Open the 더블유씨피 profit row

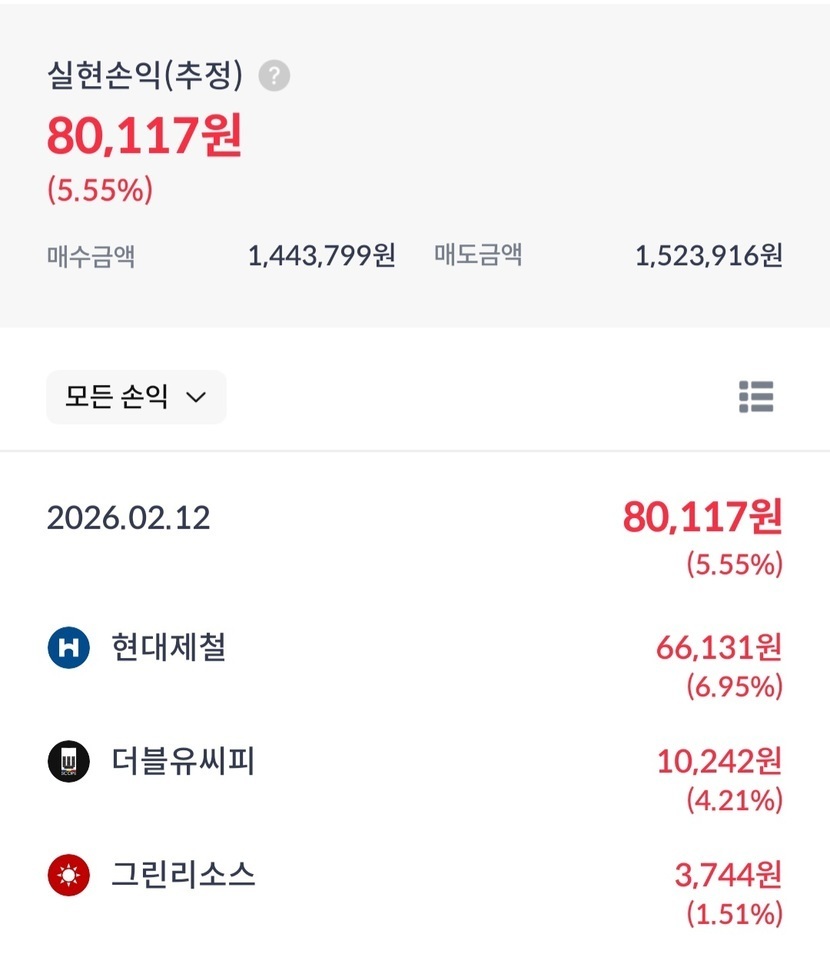[x=415, y=780]
